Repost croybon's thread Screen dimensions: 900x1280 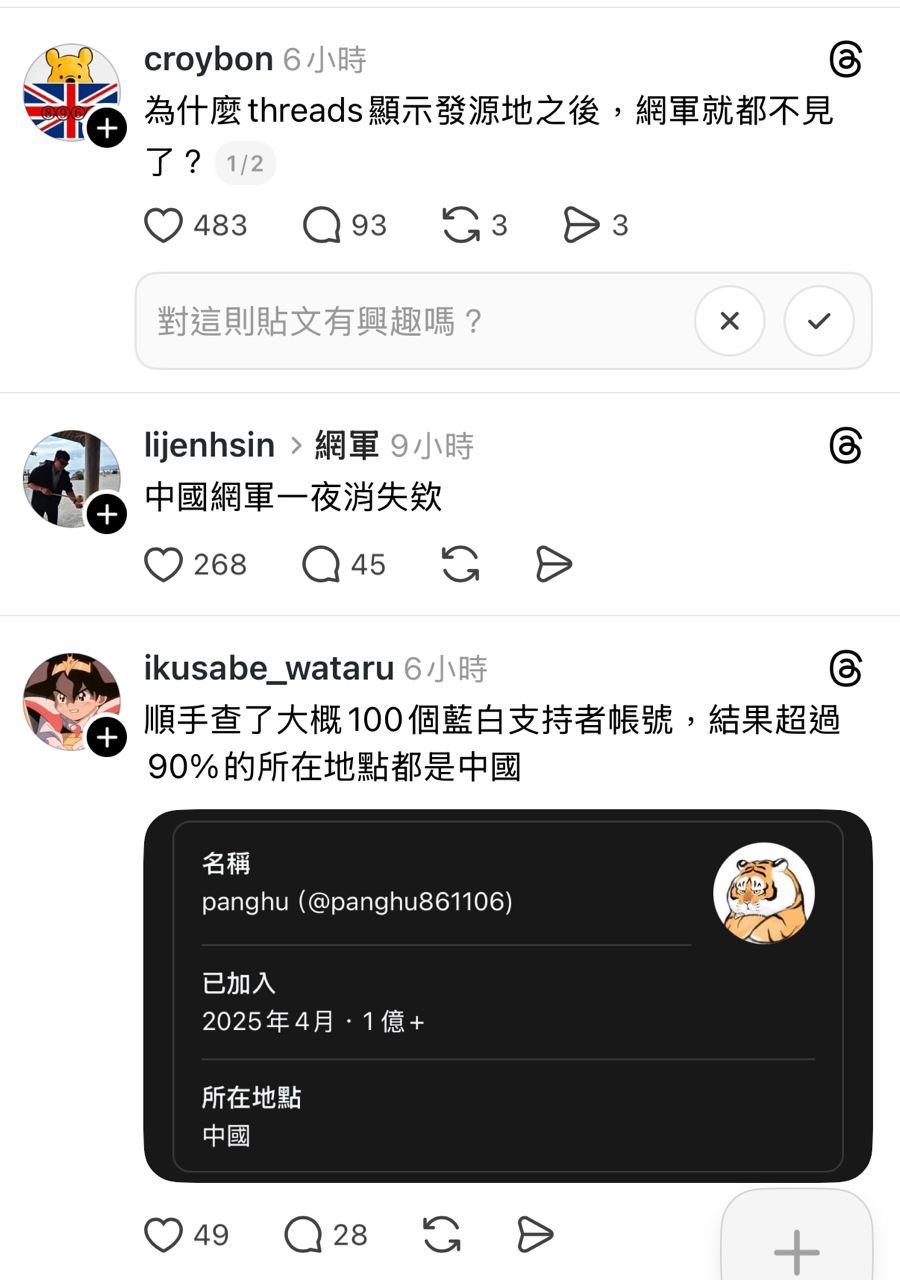460,225
